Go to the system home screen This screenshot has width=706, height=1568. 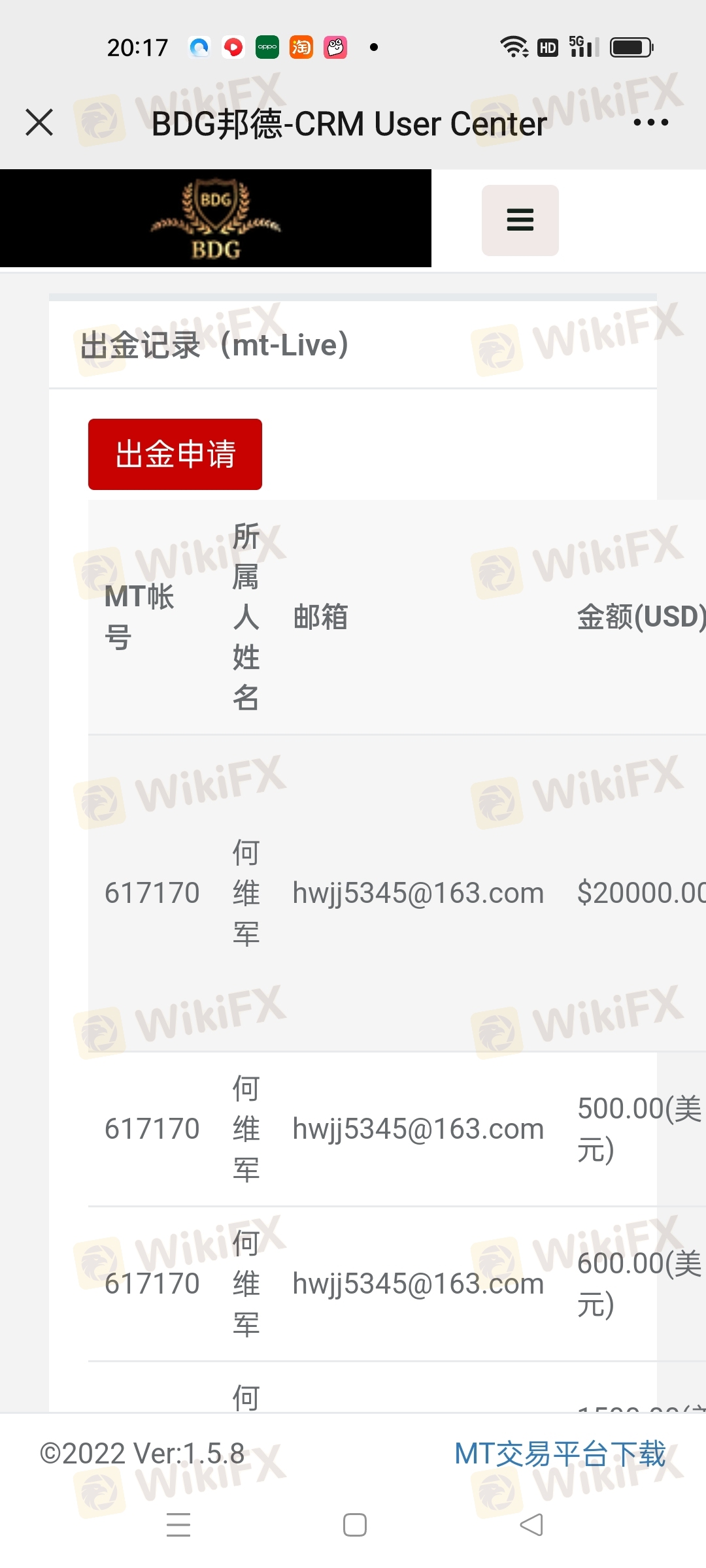click(354, 1525)
